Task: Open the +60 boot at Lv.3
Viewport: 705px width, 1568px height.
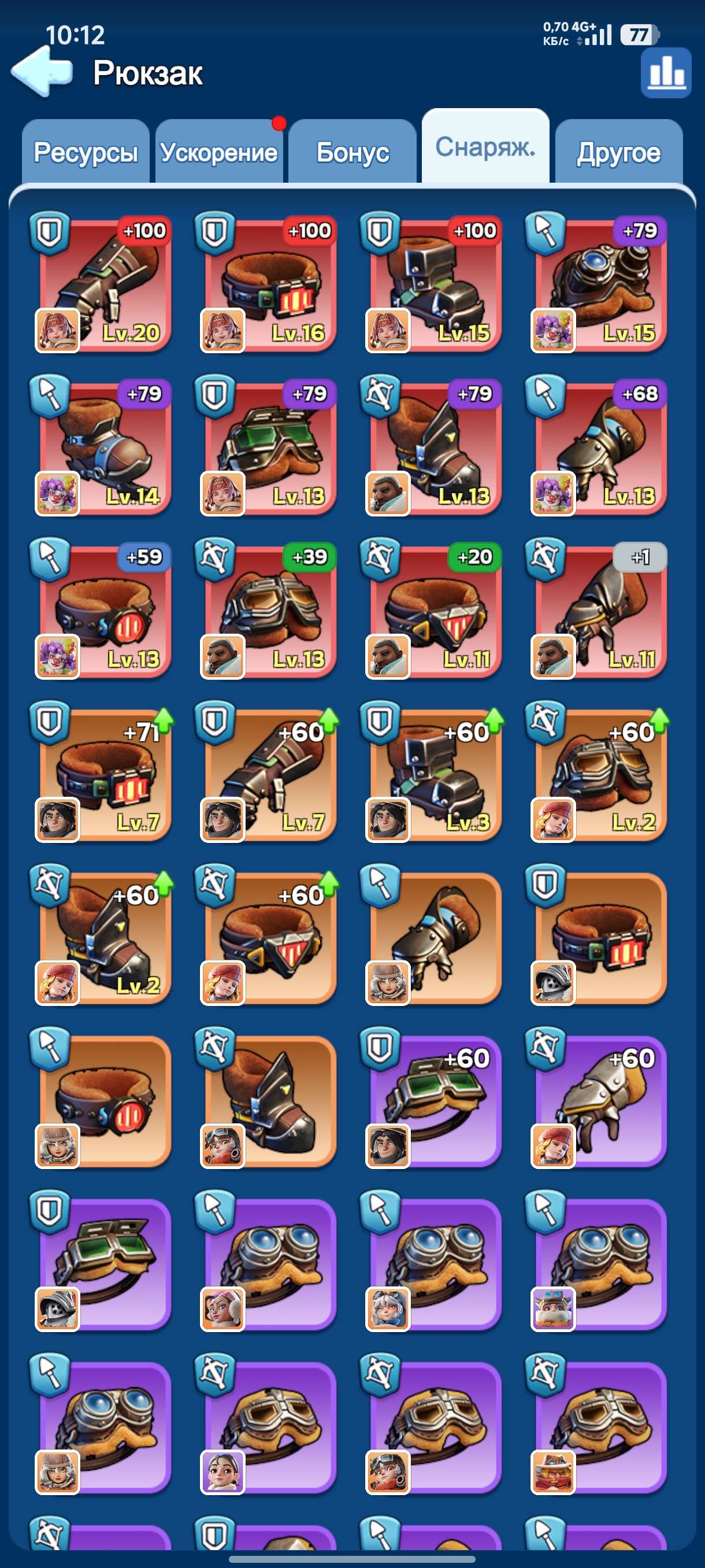Action: tap(432, 772)
